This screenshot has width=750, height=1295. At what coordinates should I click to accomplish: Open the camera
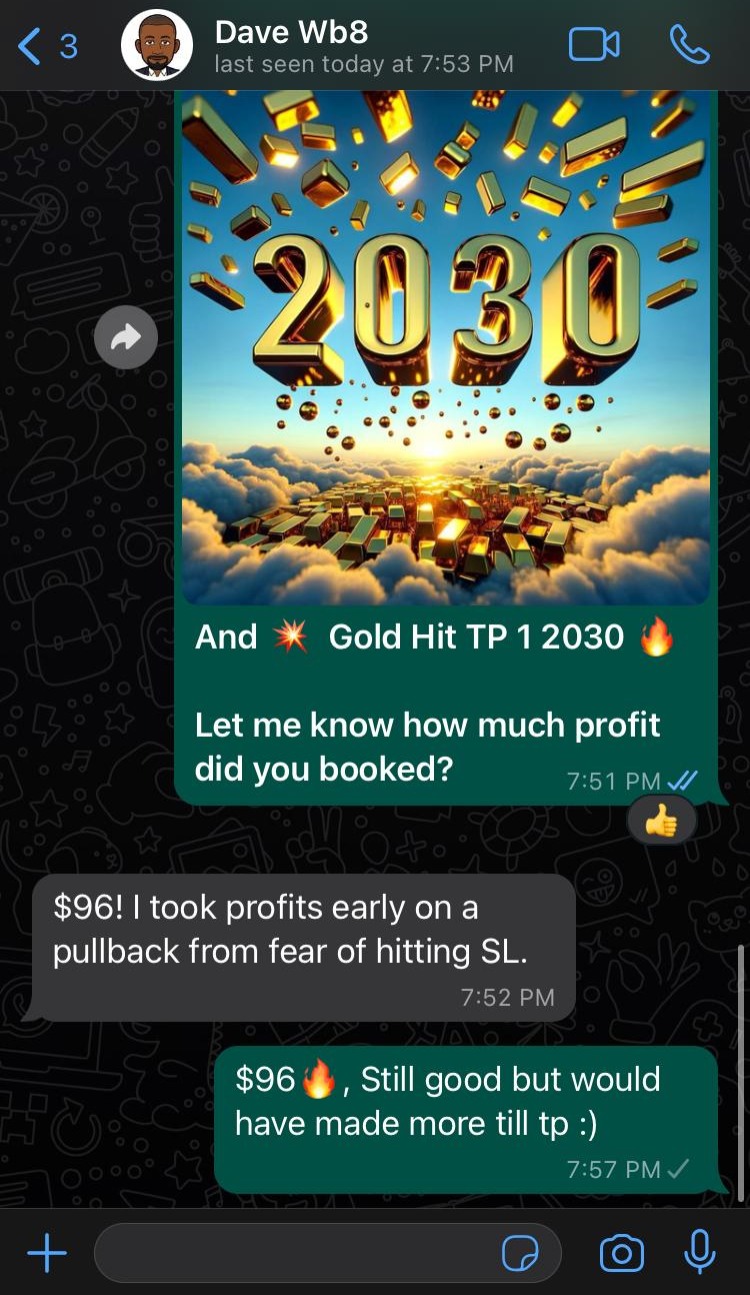coord(621,1253)
